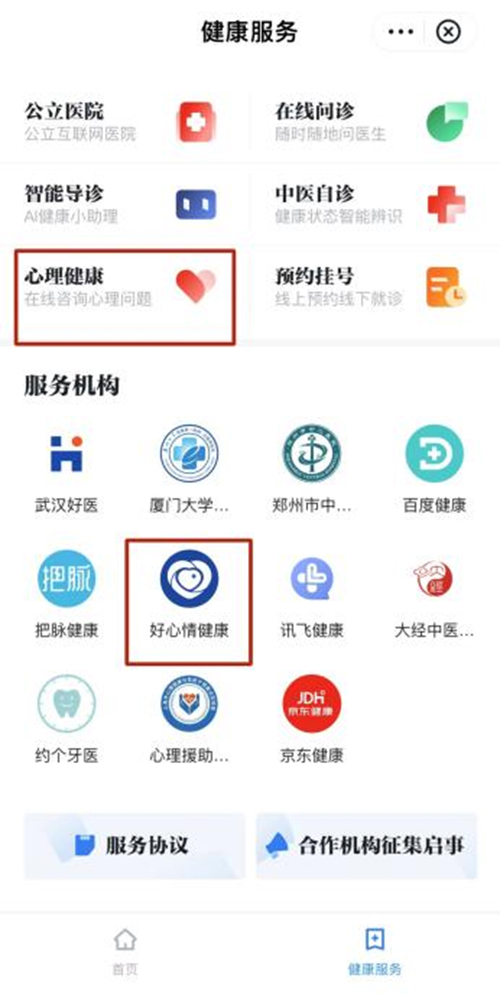The image size is (500, 1001).
Task: Open 公立医院 internet hospital service
Action: tap(124, 121)
